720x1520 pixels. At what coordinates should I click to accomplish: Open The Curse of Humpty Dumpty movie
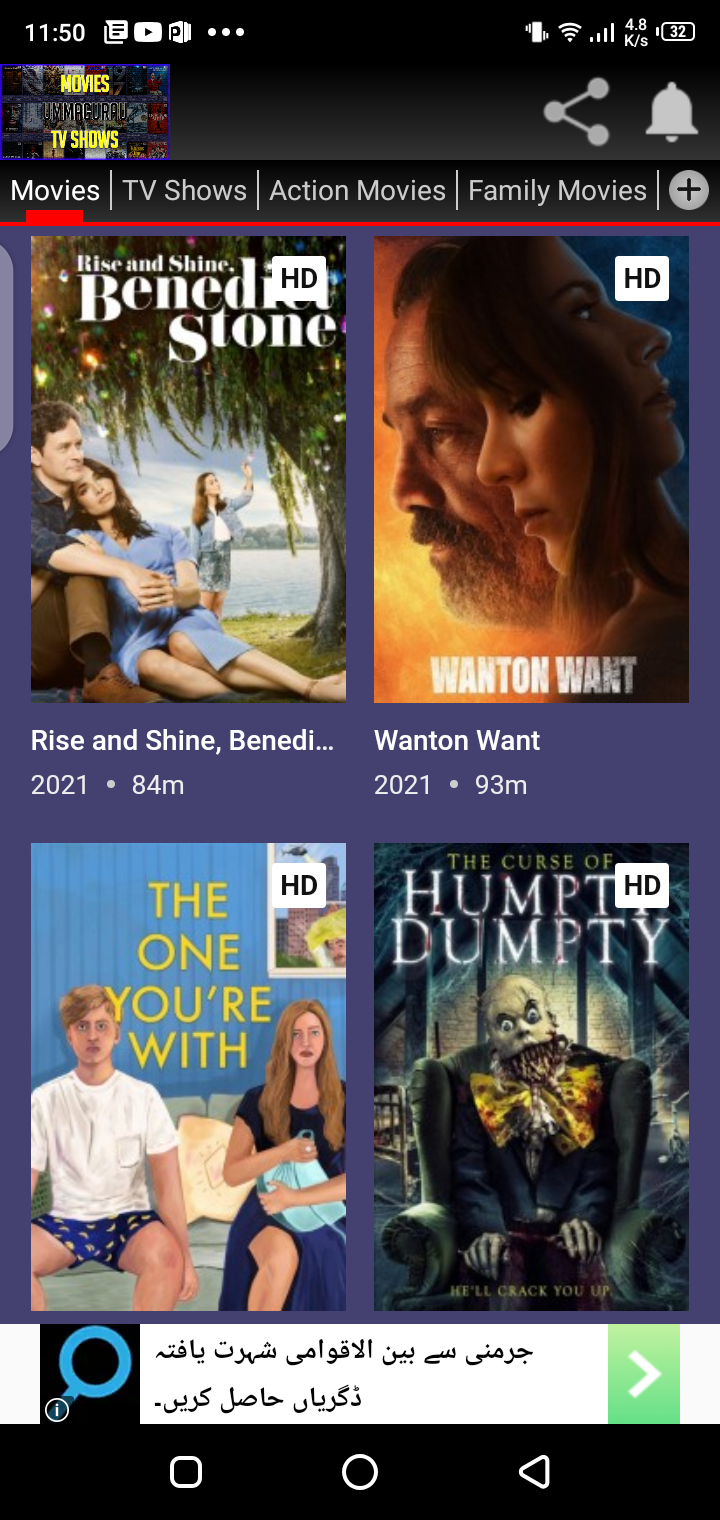(x=531, y=1076)
